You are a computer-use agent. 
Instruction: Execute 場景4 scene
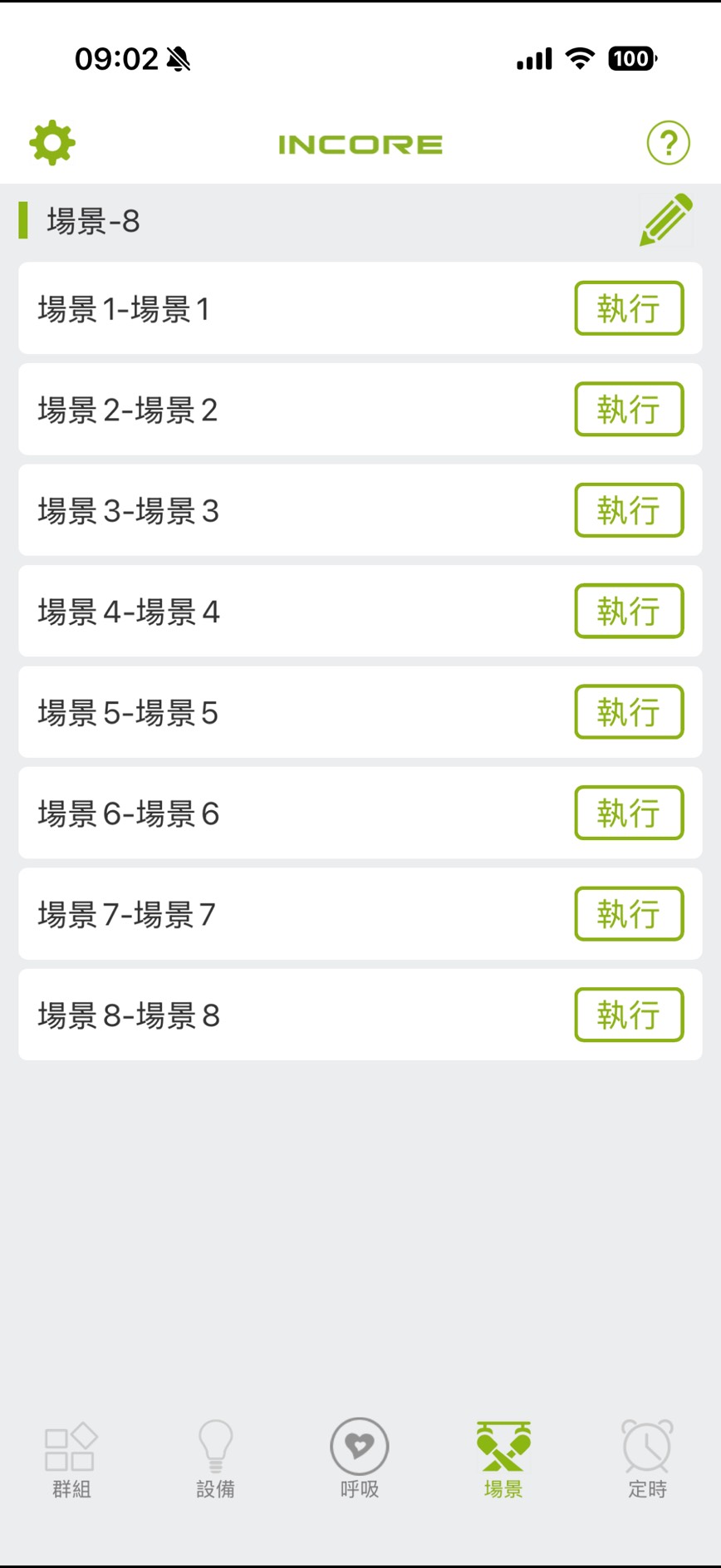tap(629, 611)
